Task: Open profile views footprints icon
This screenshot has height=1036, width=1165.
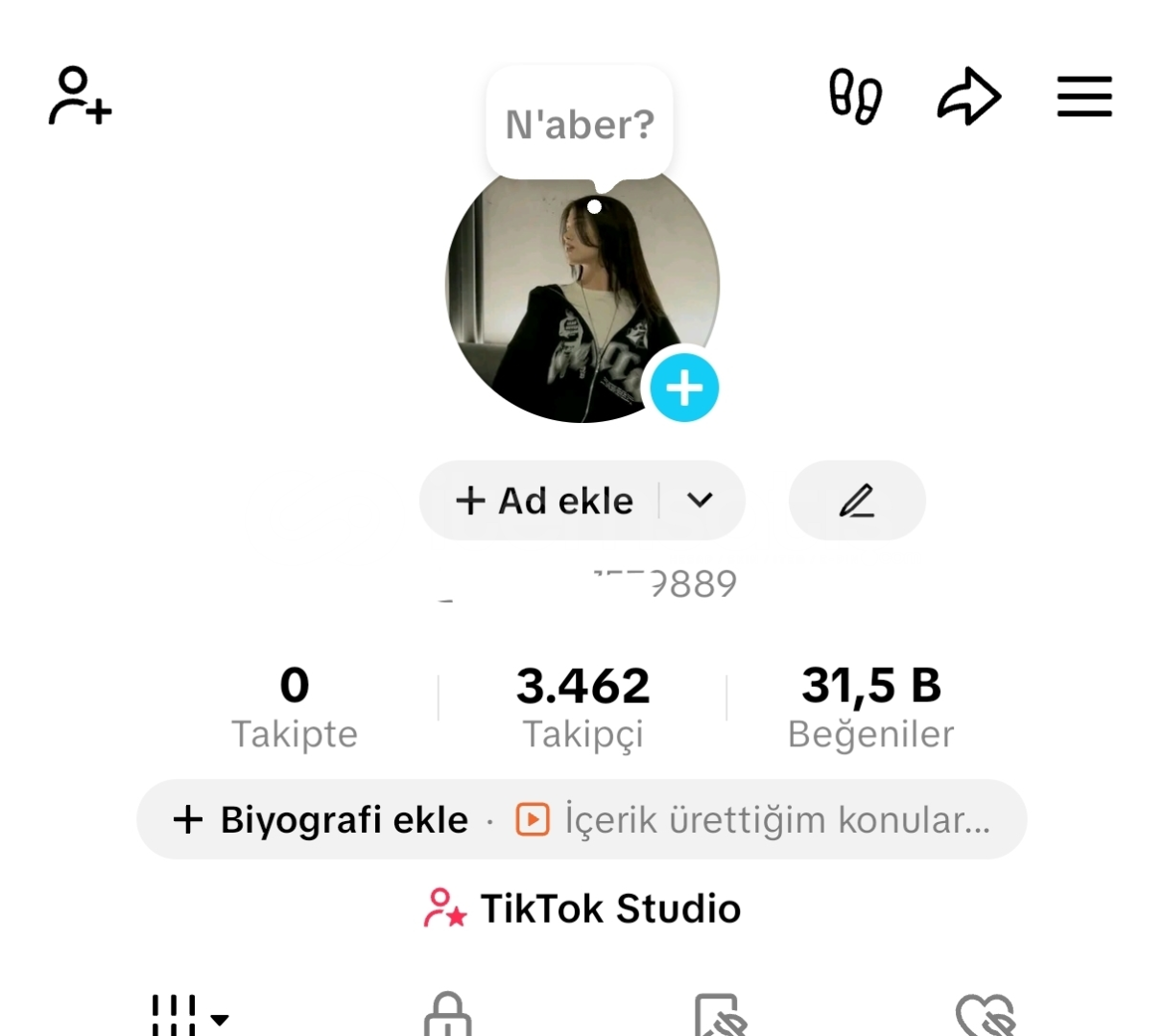Action: coord(855,97)
